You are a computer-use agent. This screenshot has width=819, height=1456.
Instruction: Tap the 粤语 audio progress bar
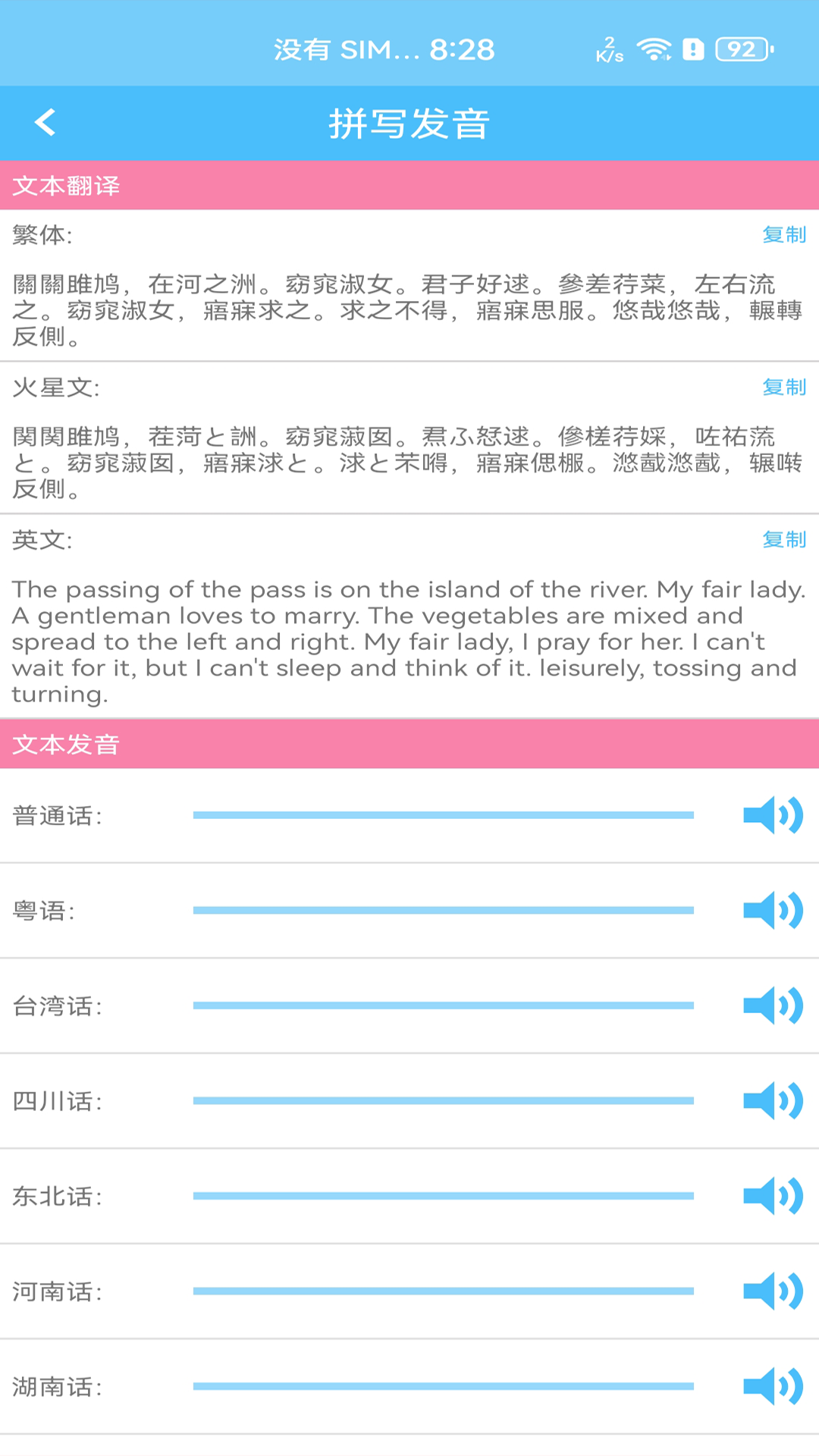444,910
